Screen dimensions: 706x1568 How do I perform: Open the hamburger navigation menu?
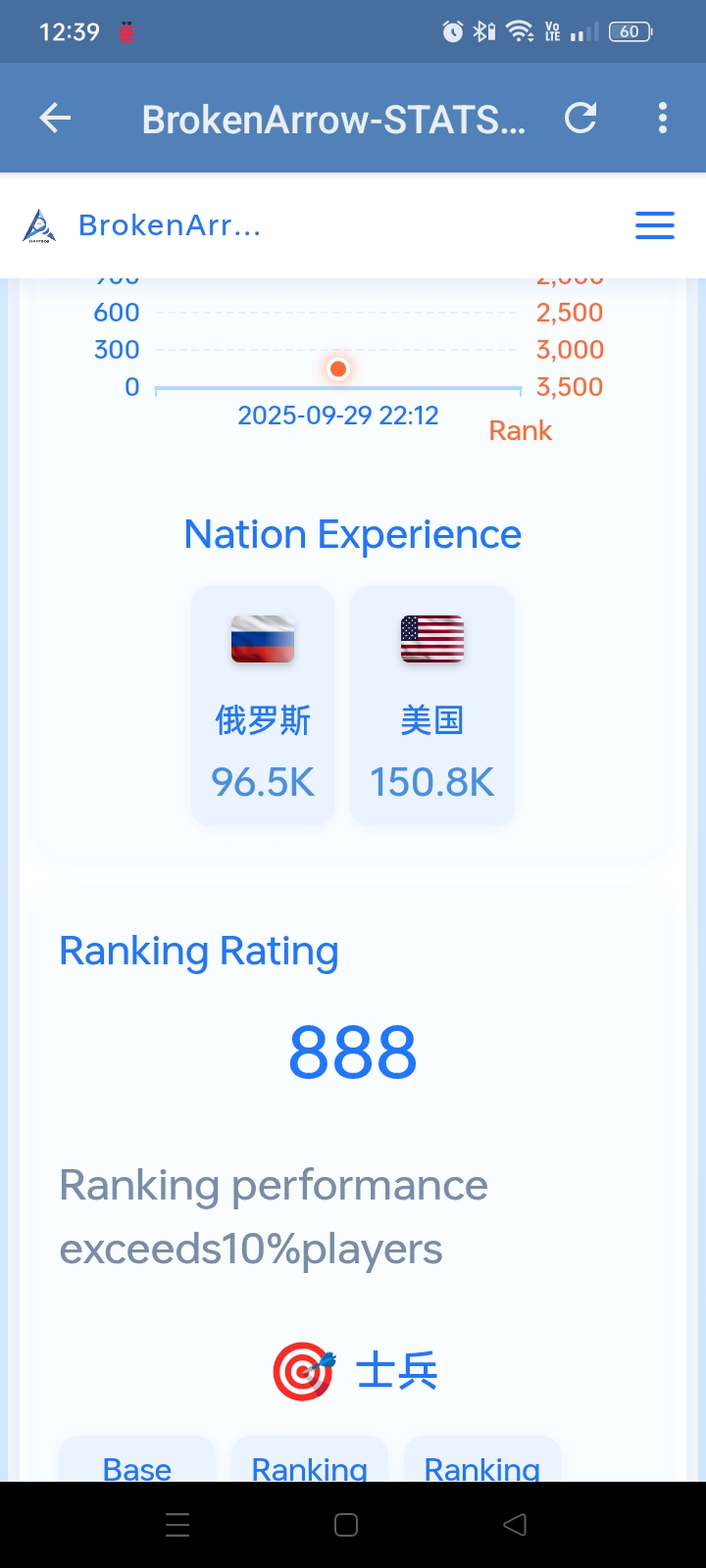click(654, 225)
